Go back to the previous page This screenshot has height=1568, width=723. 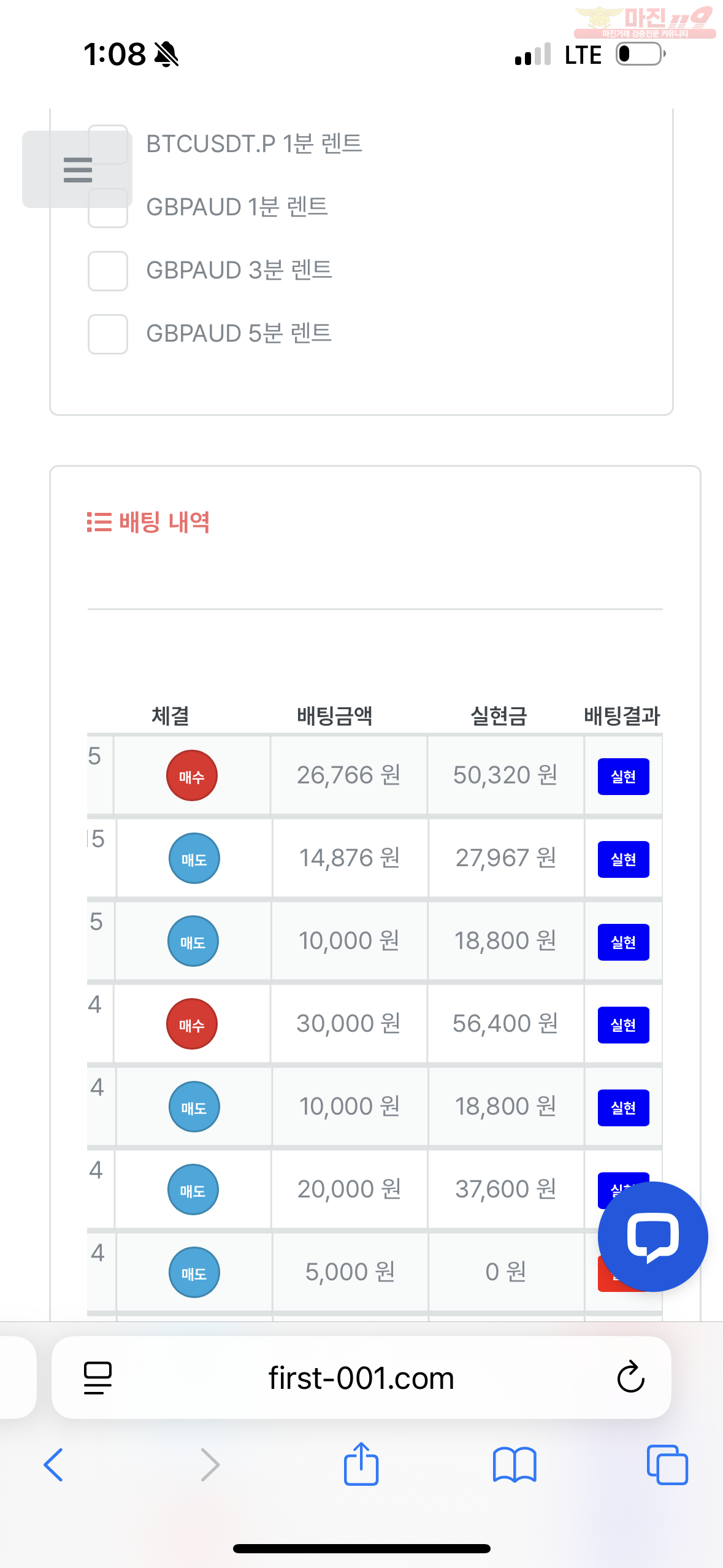pyautogui.click(x=53, y=1465)
